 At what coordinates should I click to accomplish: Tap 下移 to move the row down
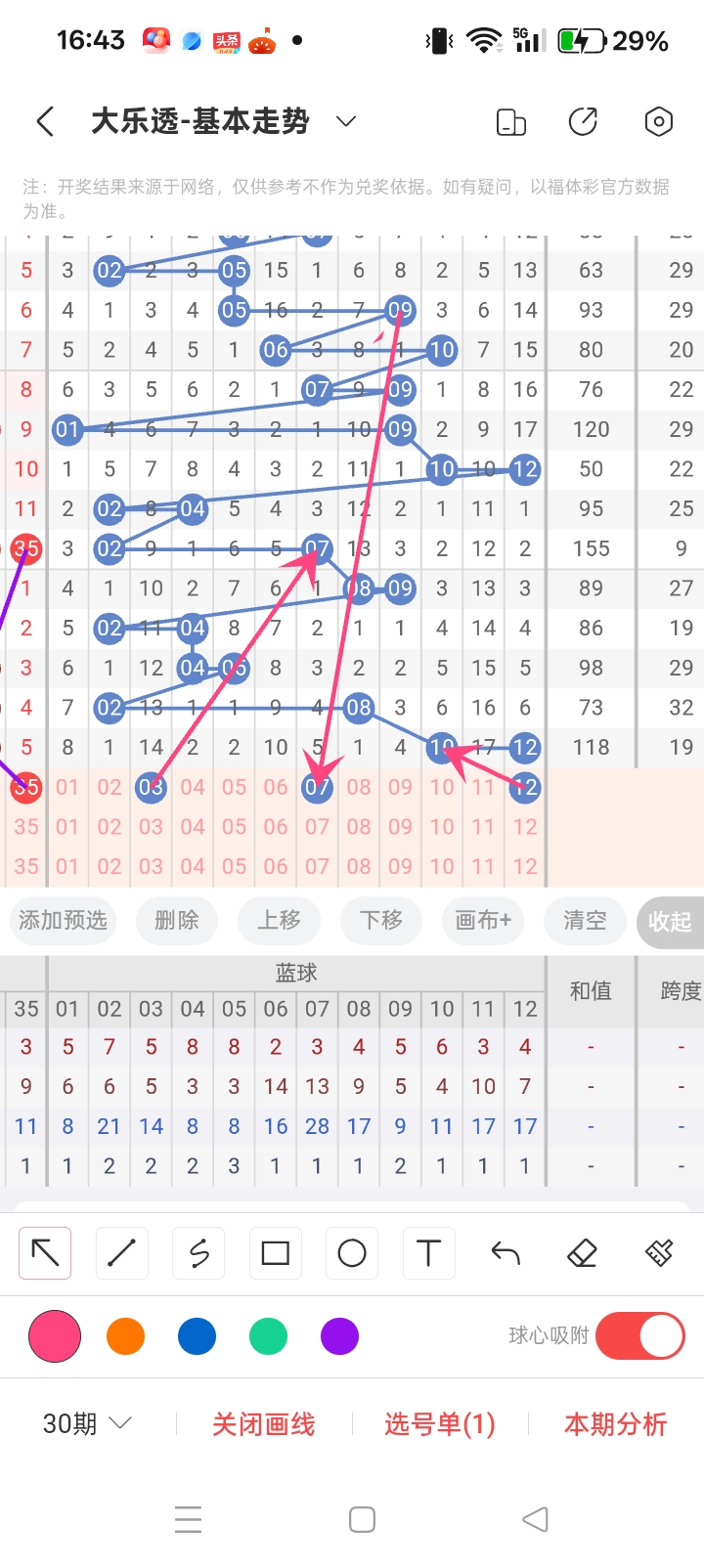tap(381, 920)
